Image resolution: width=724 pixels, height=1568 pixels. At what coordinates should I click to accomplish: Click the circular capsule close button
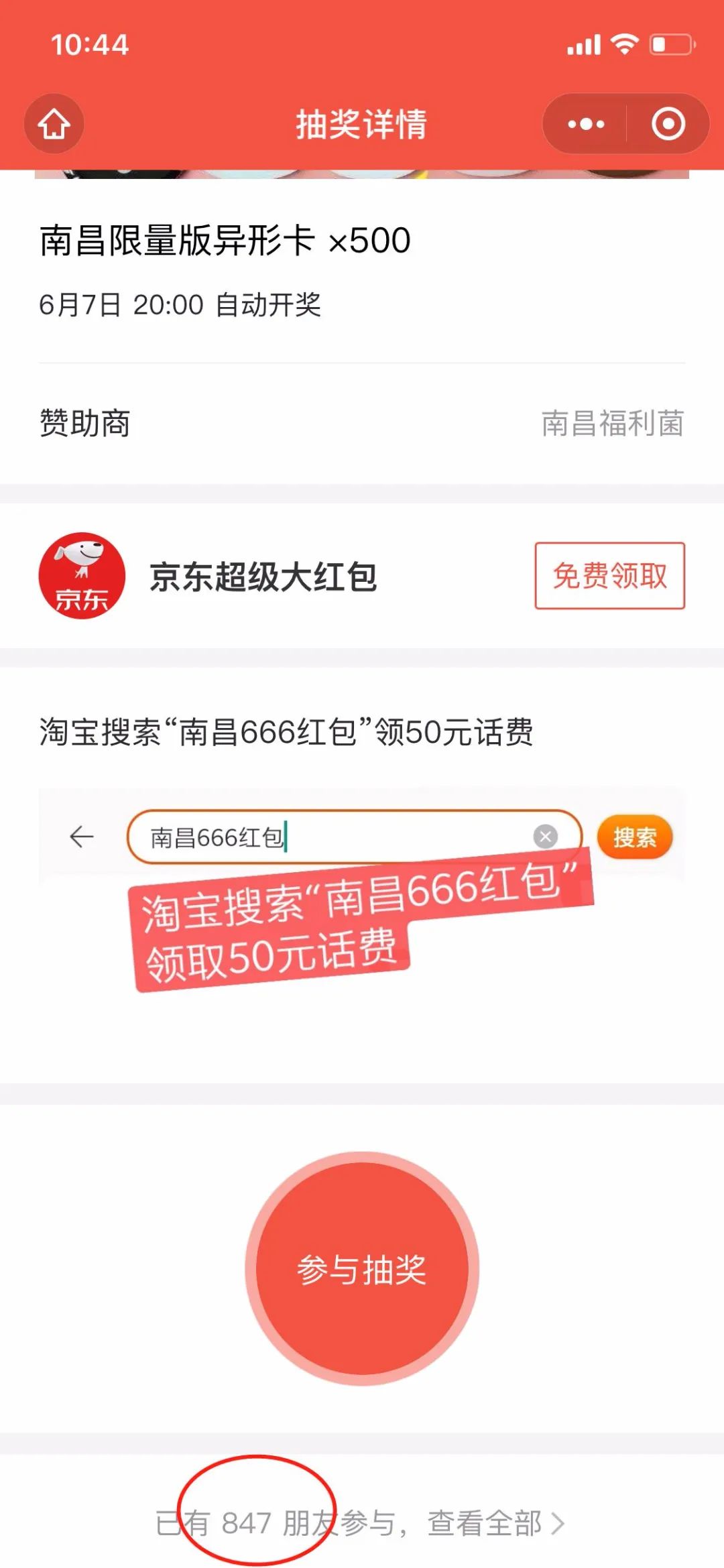[x=666, y=124]
